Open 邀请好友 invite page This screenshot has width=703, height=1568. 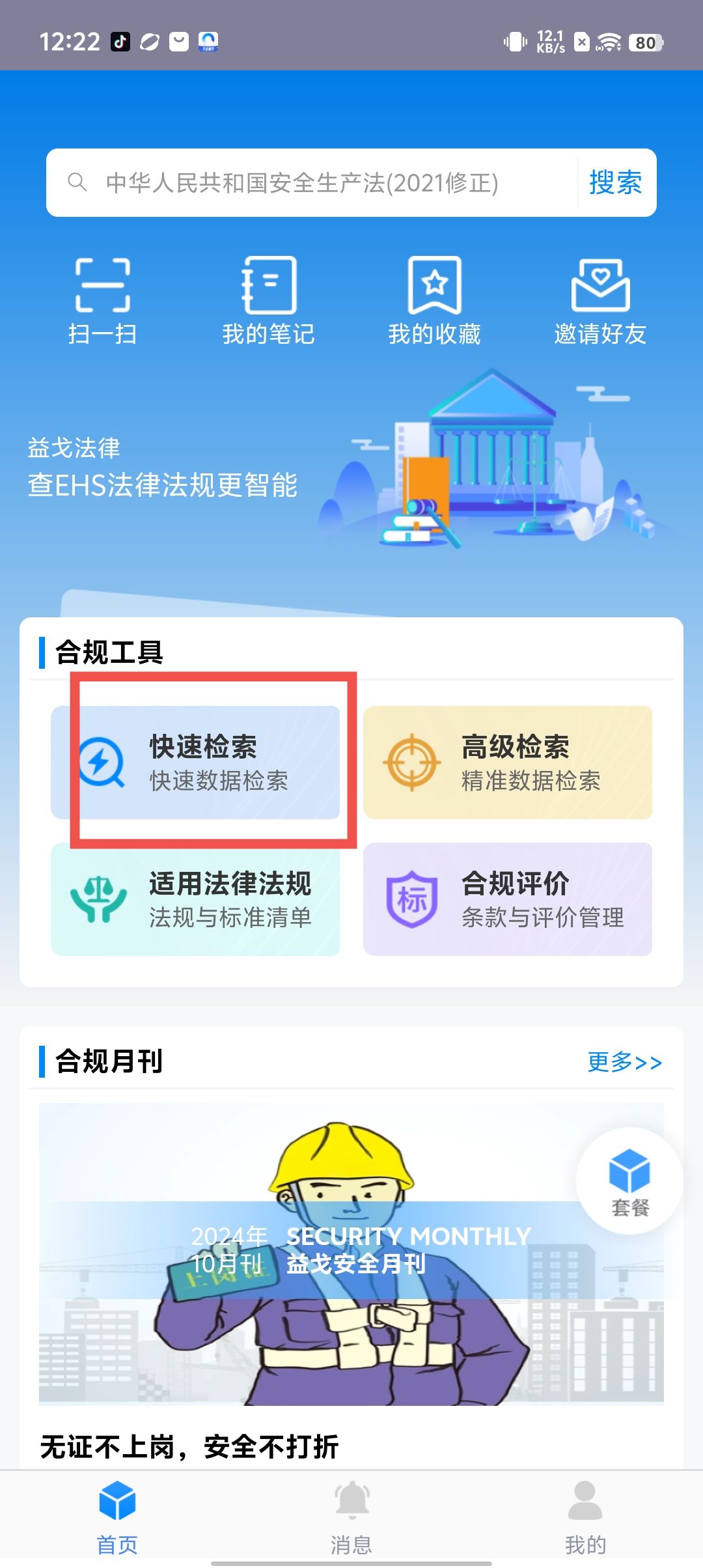[600, 301]
